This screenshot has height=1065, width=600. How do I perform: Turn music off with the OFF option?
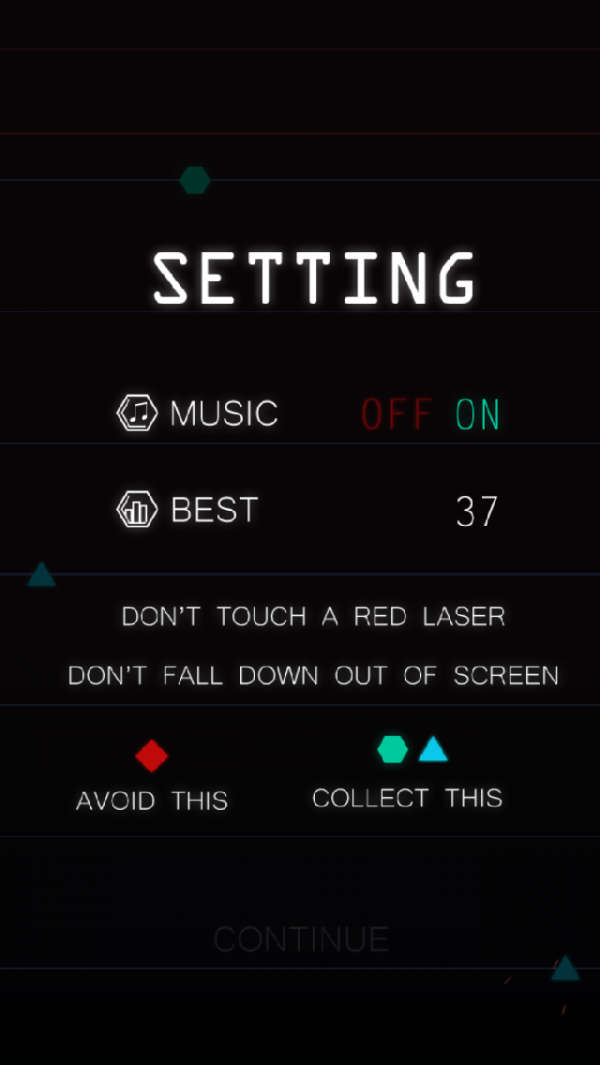click(397, 414)
